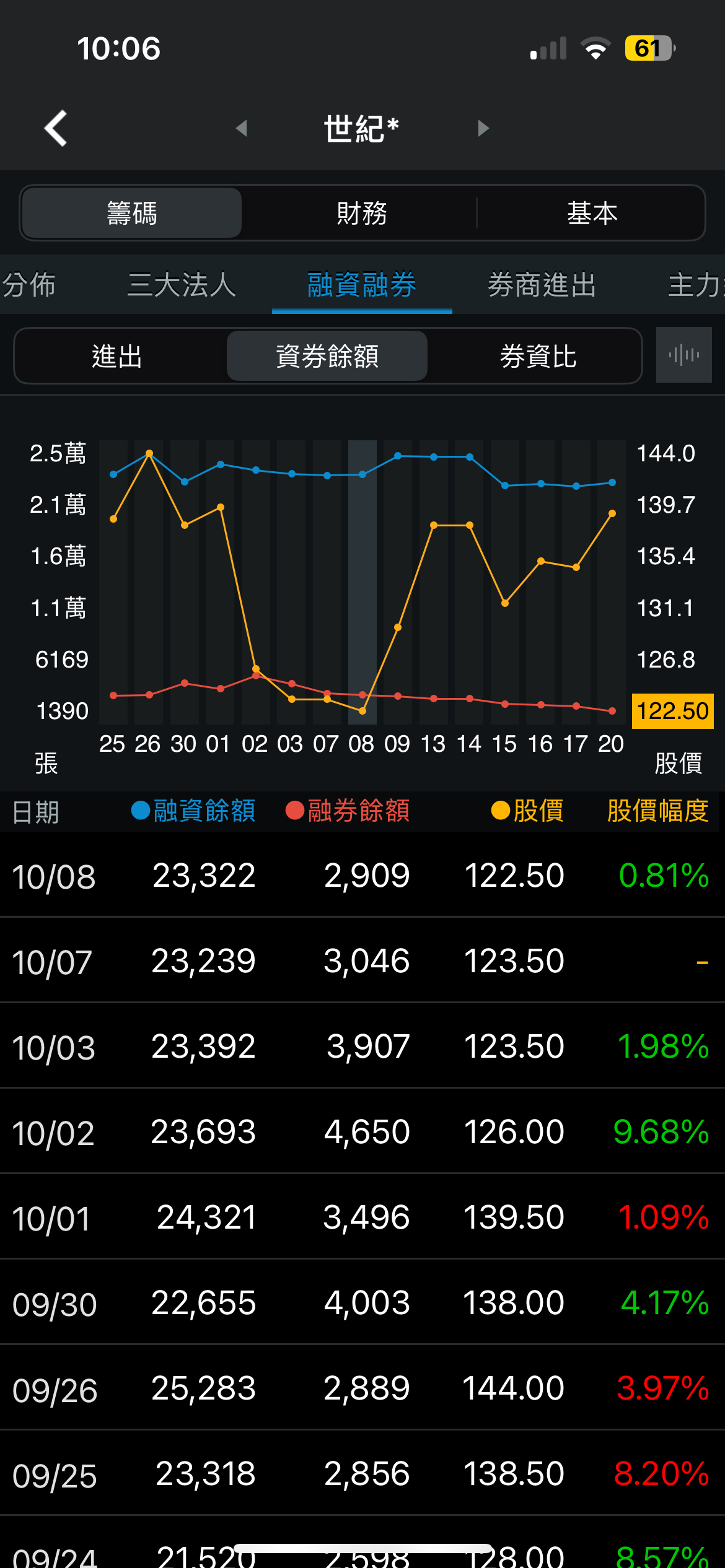The image size is (725, 1568).
Task: Switch to the 券資比 view
Action: point(538,356)
